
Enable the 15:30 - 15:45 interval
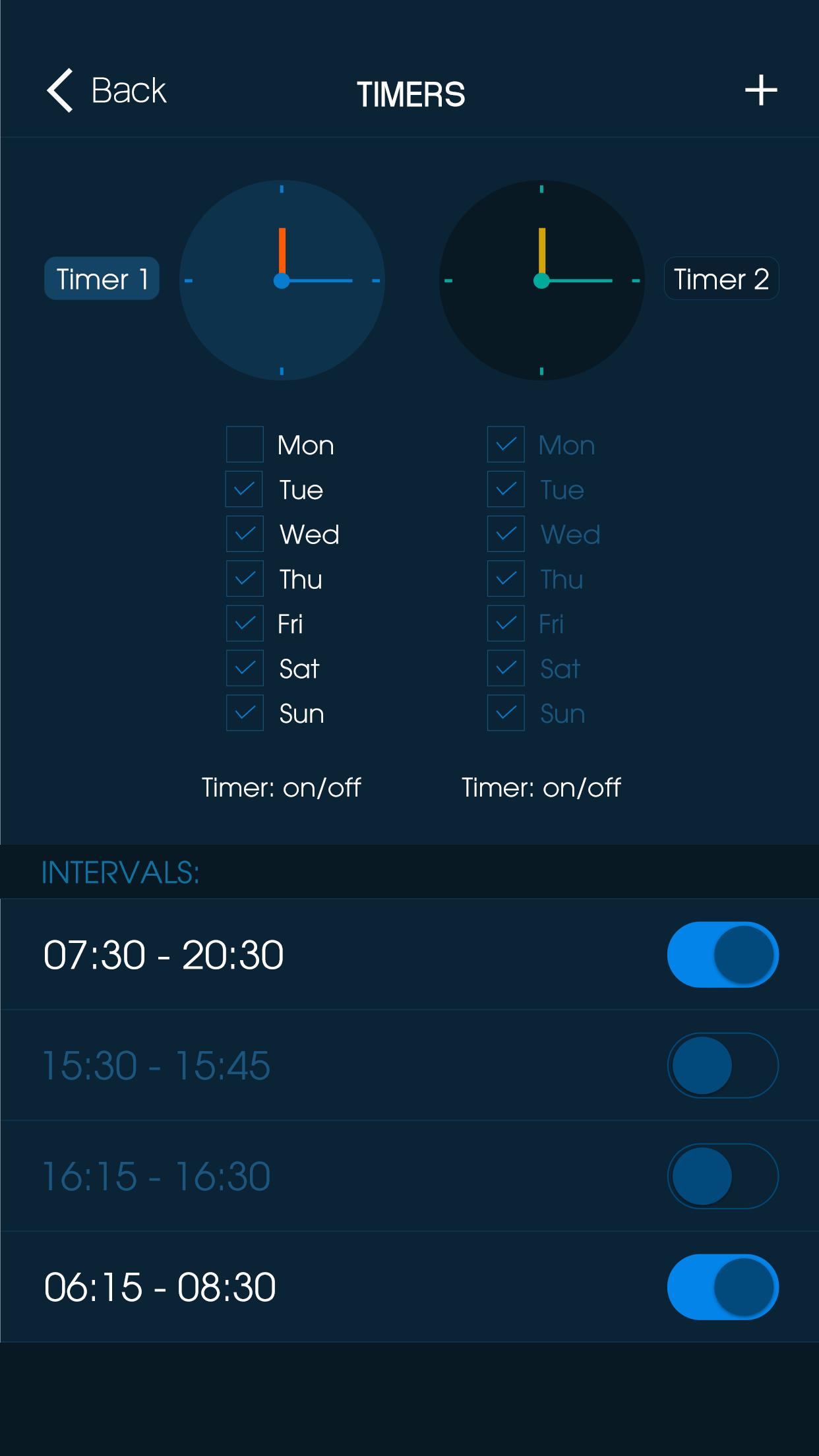[723, 1066]
